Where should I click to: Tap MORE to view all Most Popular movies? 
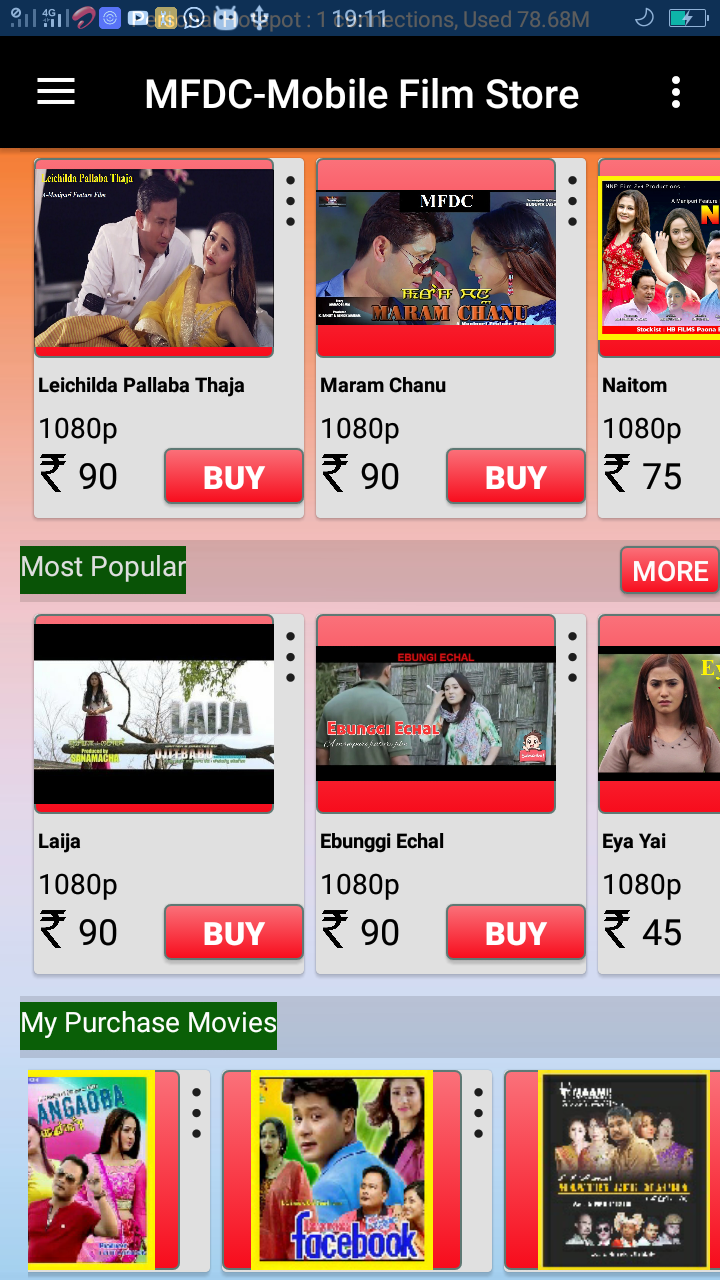[x=669, y=571]
